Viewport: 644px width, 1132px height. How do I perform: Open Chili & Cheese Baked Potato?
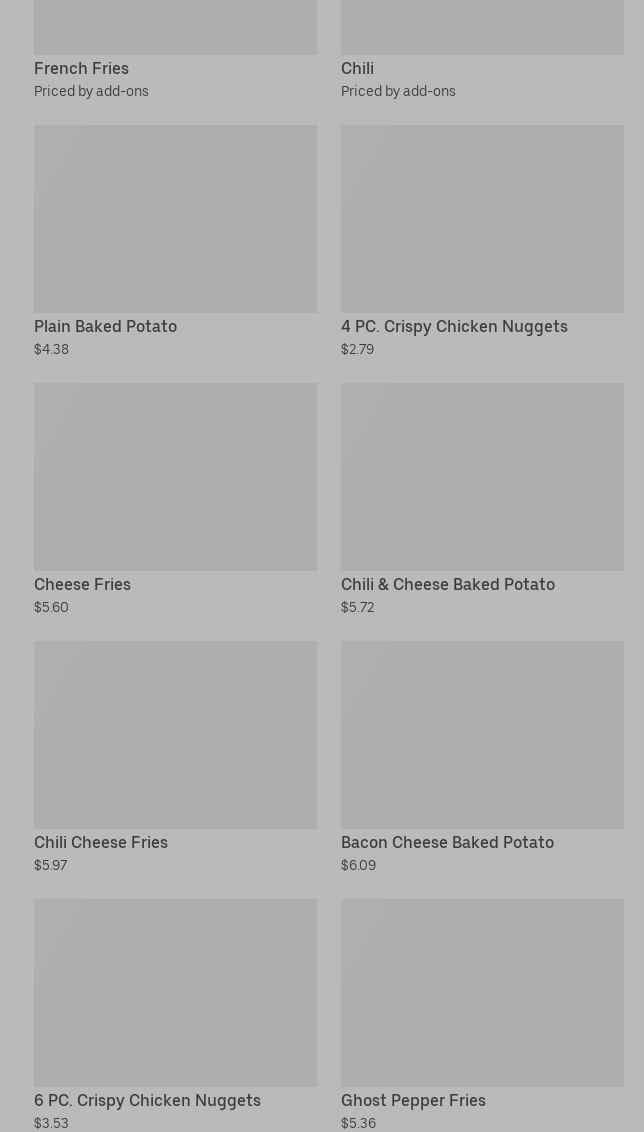point(482,500)
